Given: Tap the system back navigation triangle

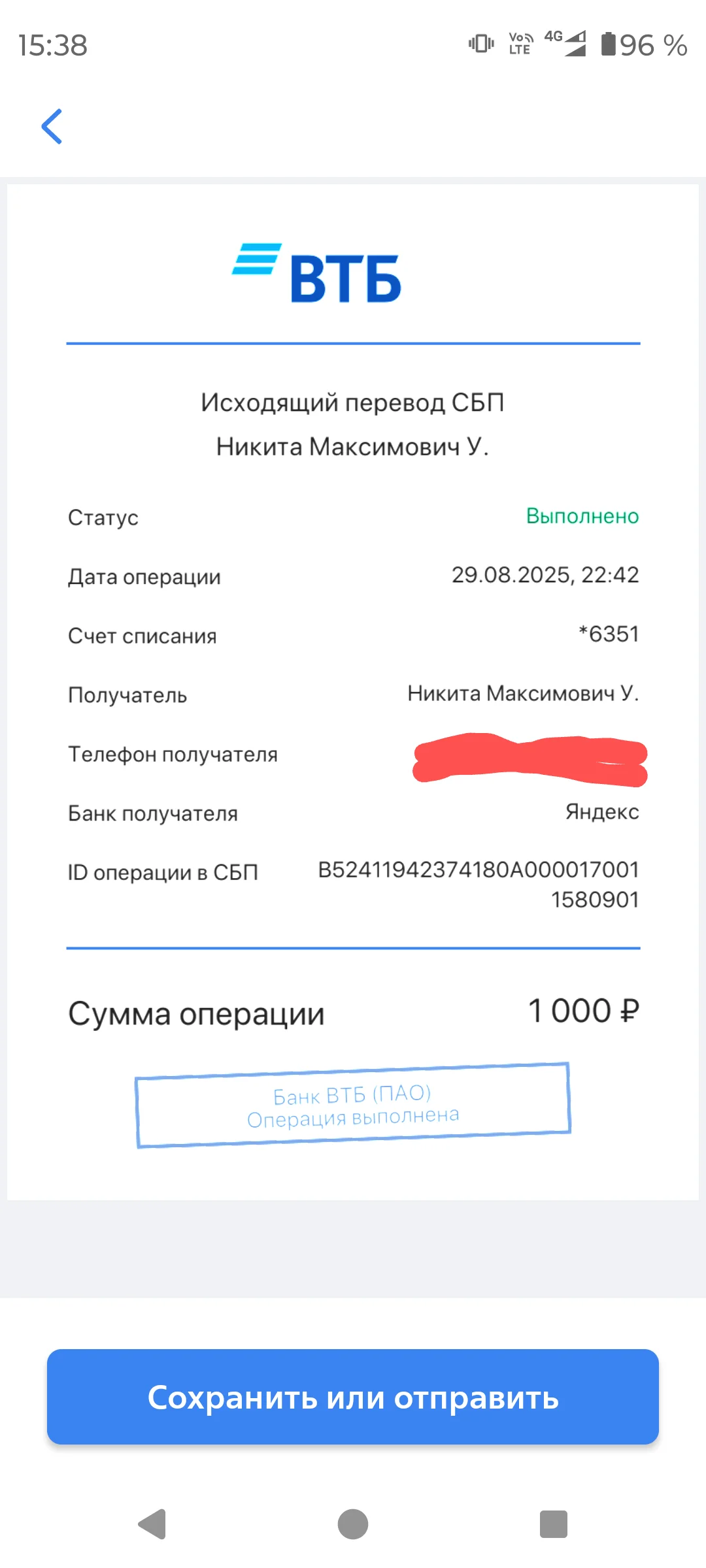Looking at the screenshot, I should (x=152, y=1524).
